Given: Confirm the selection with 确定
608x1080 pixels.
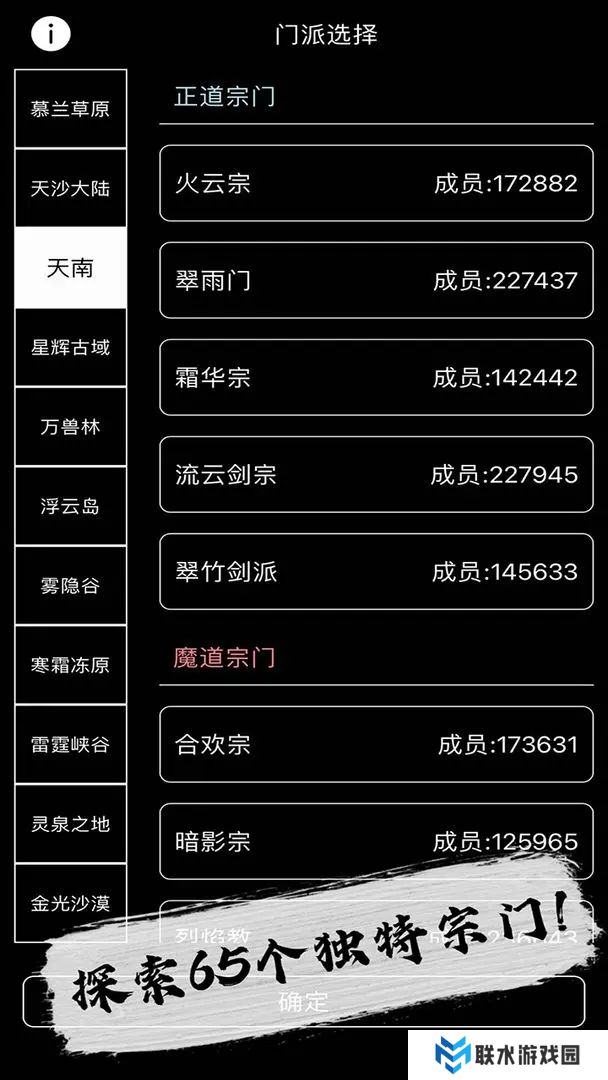Looking at the screenshot, I should tap(303, 1002).
